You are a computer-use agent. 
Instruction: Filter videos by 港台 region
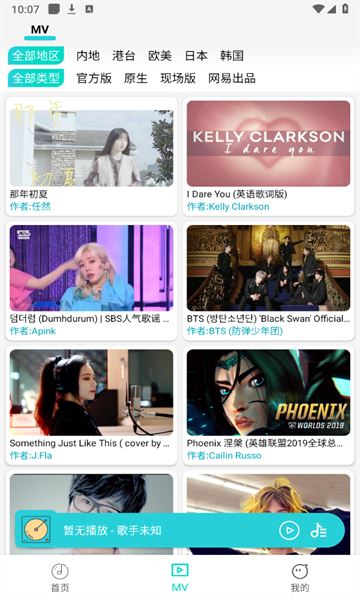[124, 56]
